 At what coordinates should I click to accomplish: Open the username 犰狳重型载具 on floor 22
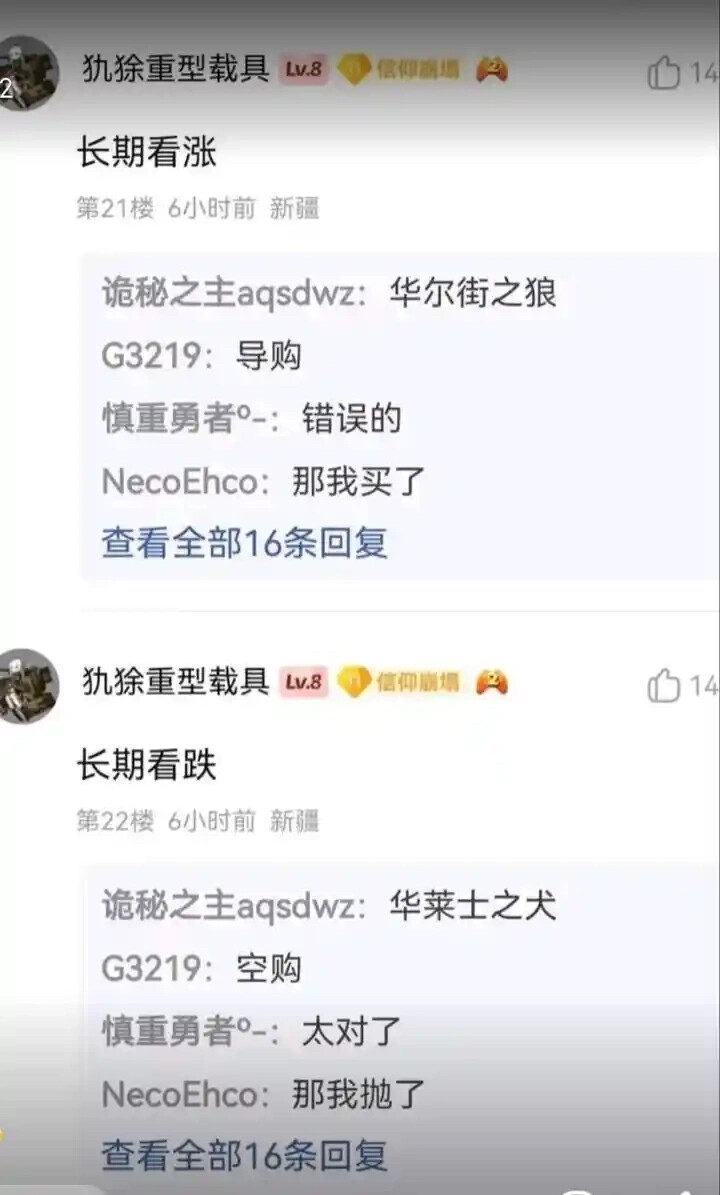(x=176, y=682)
